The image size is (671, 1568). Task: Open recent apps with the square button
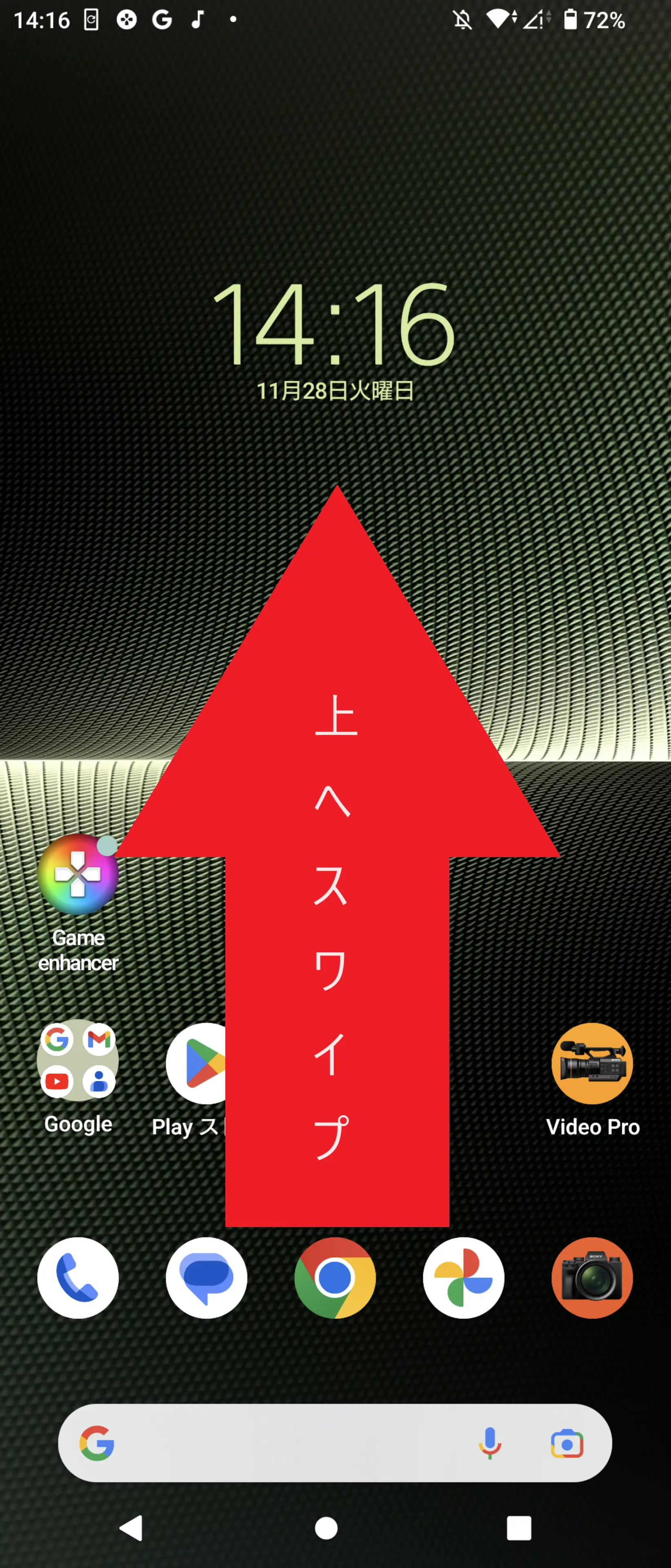click(519, 1528)
